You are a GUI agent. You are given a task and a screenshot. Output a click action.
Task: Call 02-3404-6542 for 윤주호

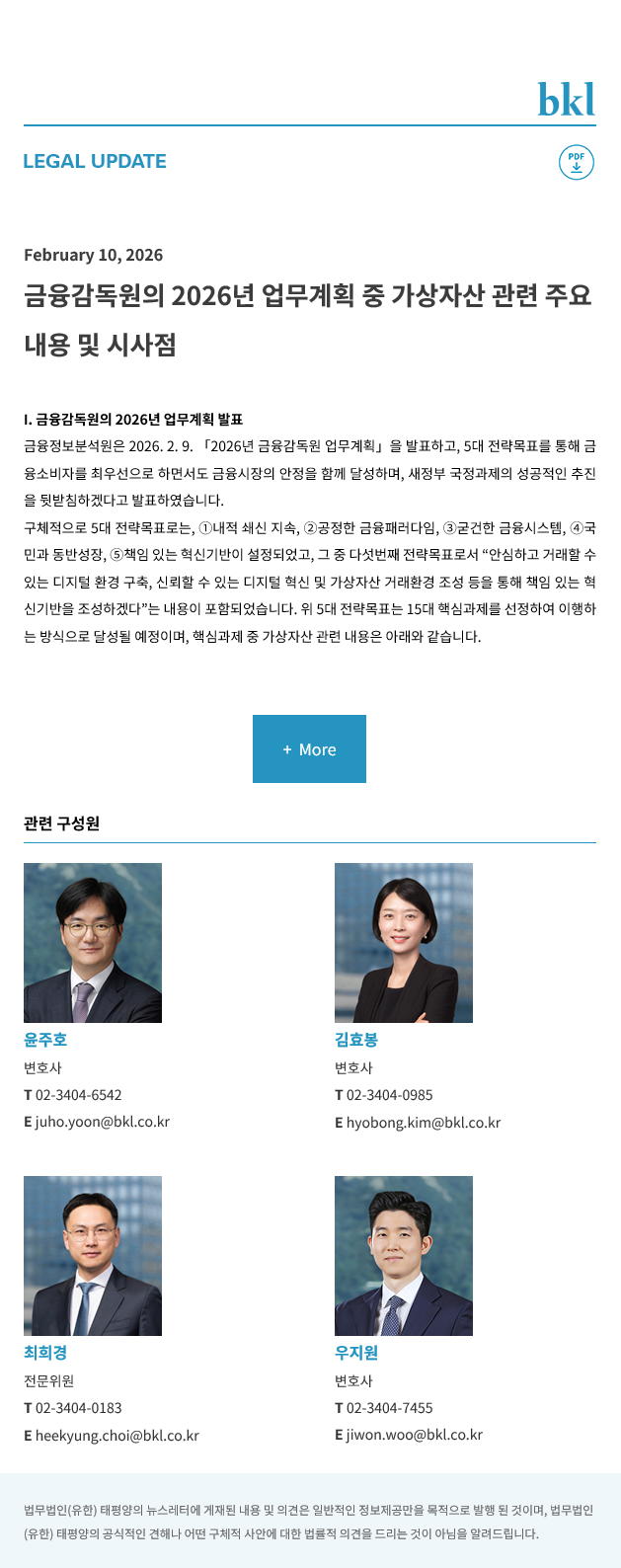(x=78, y=1095)
